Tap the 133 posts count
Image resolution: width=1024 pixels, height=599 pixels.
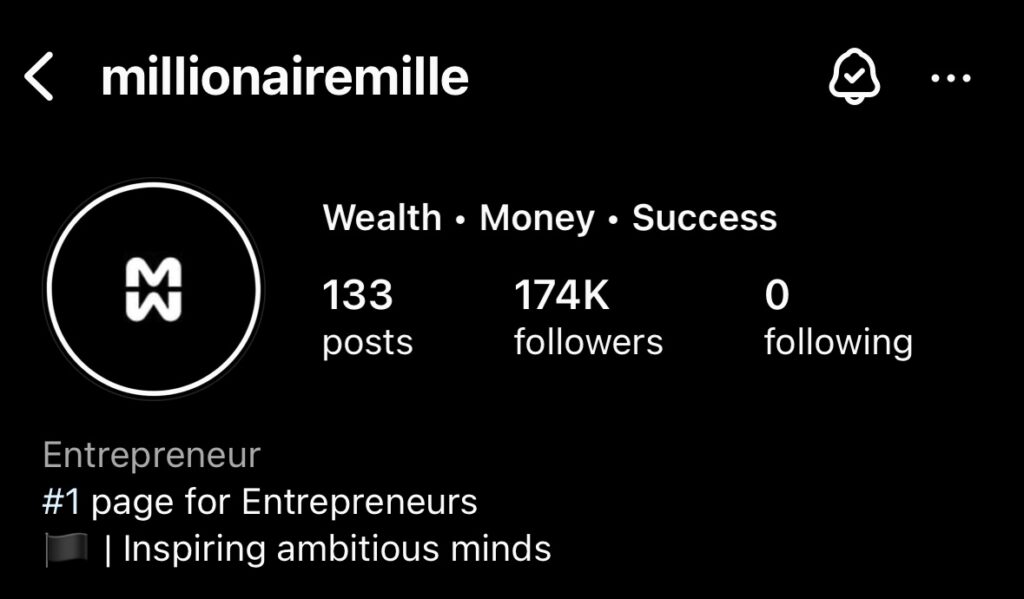click(x=366, y=318)
